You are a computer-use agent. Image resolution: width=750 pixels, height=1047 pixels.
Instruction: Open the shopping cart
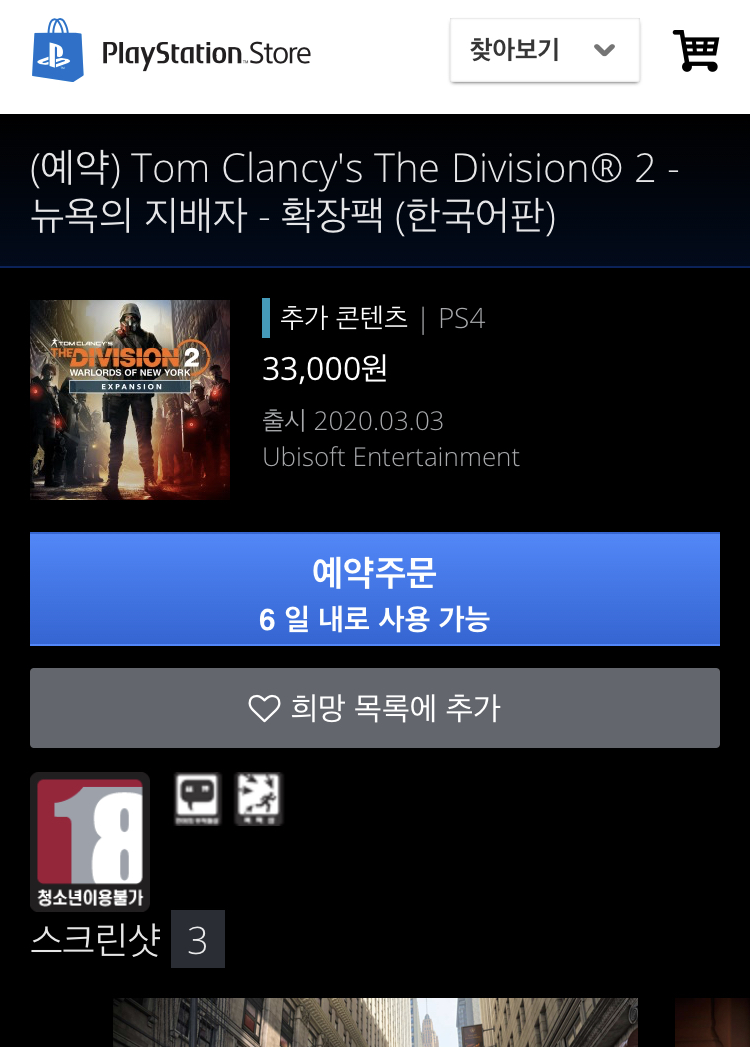click(x=696, y=51)
